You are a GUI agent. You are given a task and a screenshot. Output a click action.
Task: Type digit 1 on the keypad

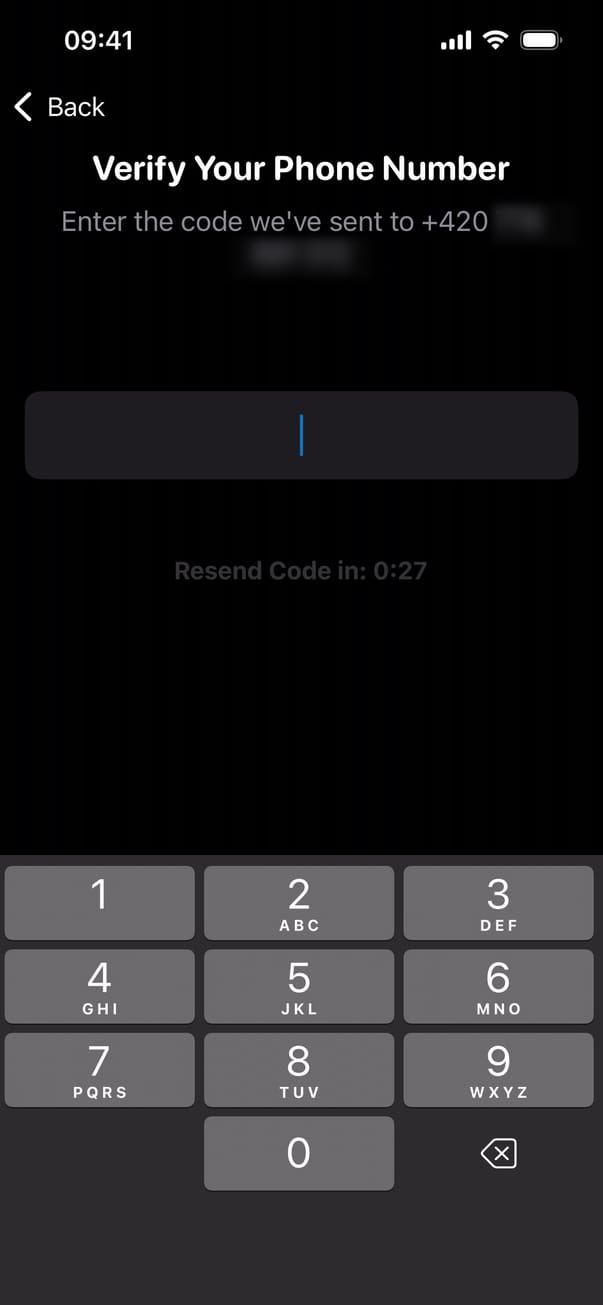click(99, 902)
